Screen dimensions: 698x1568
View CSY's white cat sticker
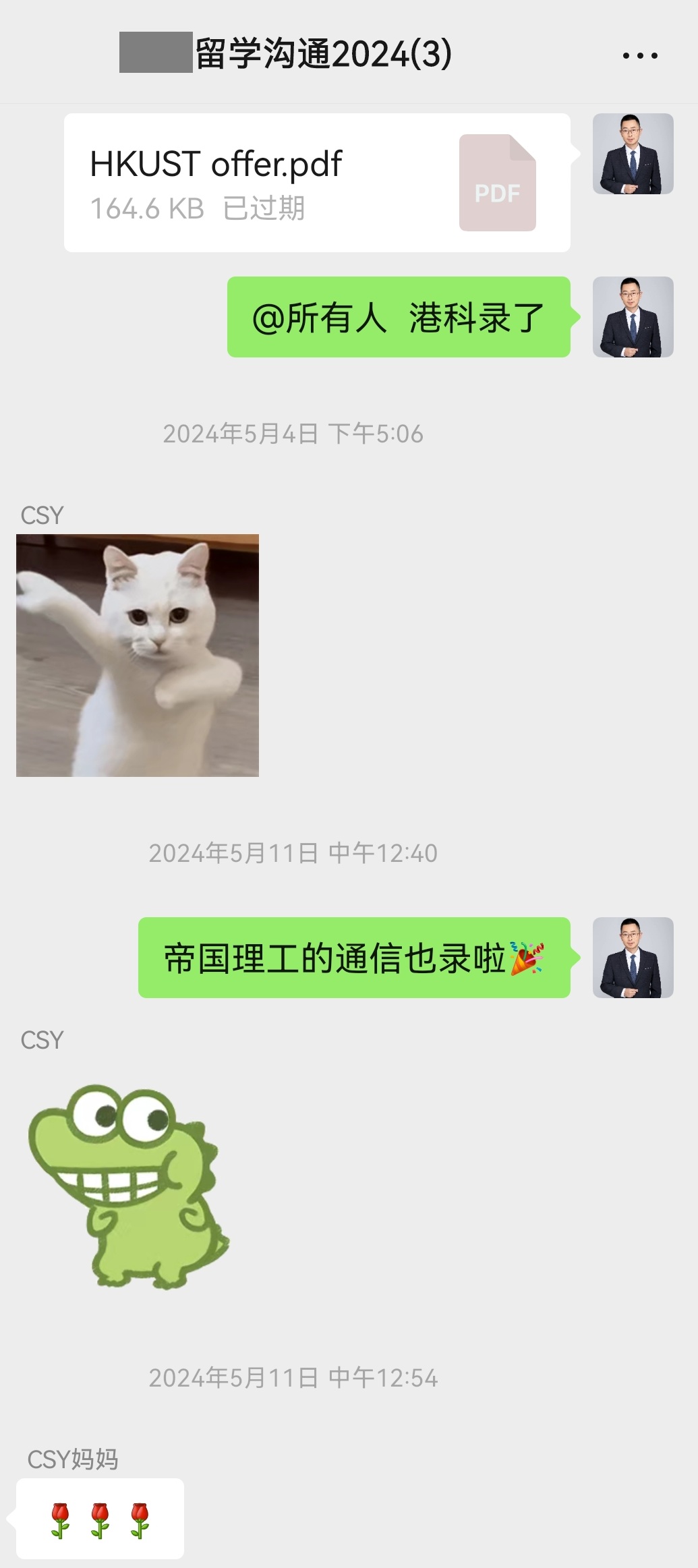(x=138, y=655)
